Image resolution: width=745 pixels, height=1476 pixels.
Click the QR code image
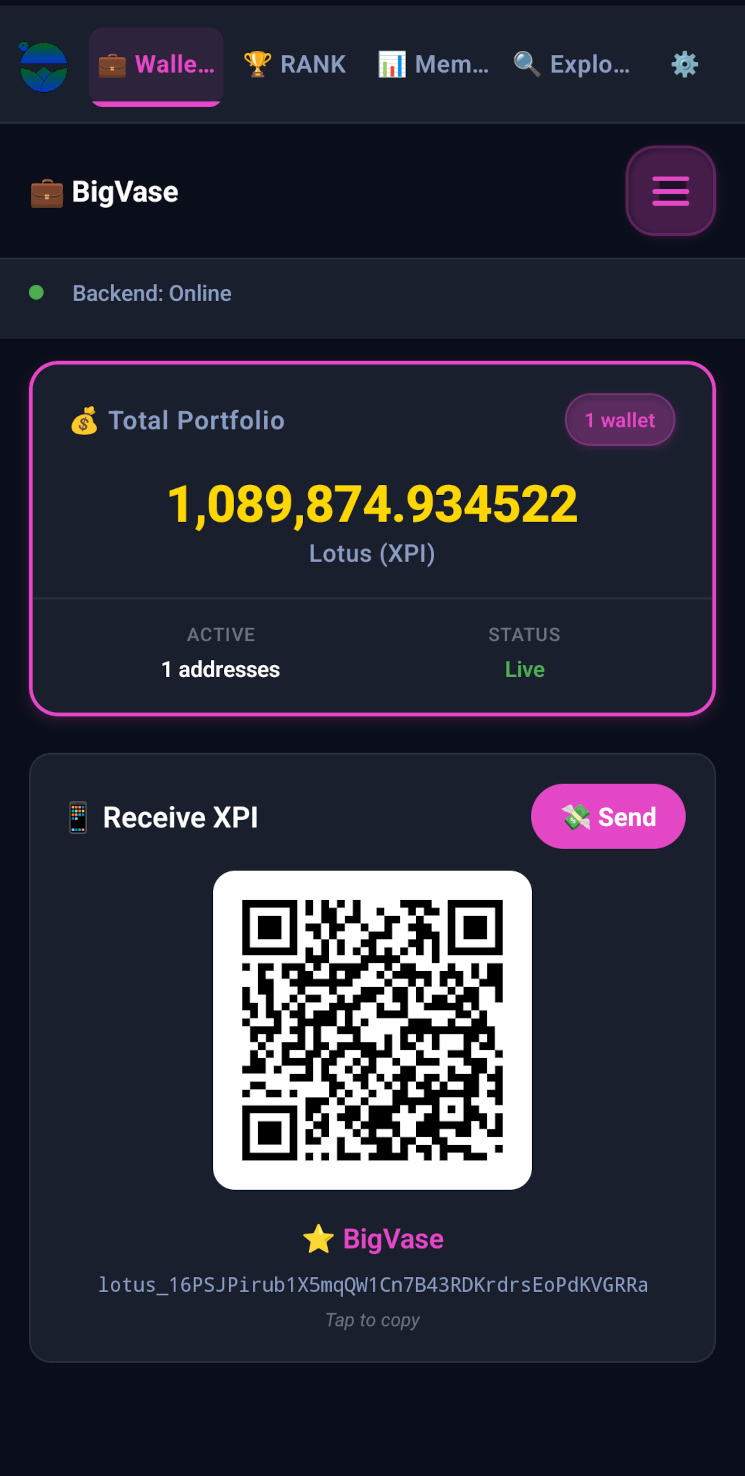(x=372, y=1029)
